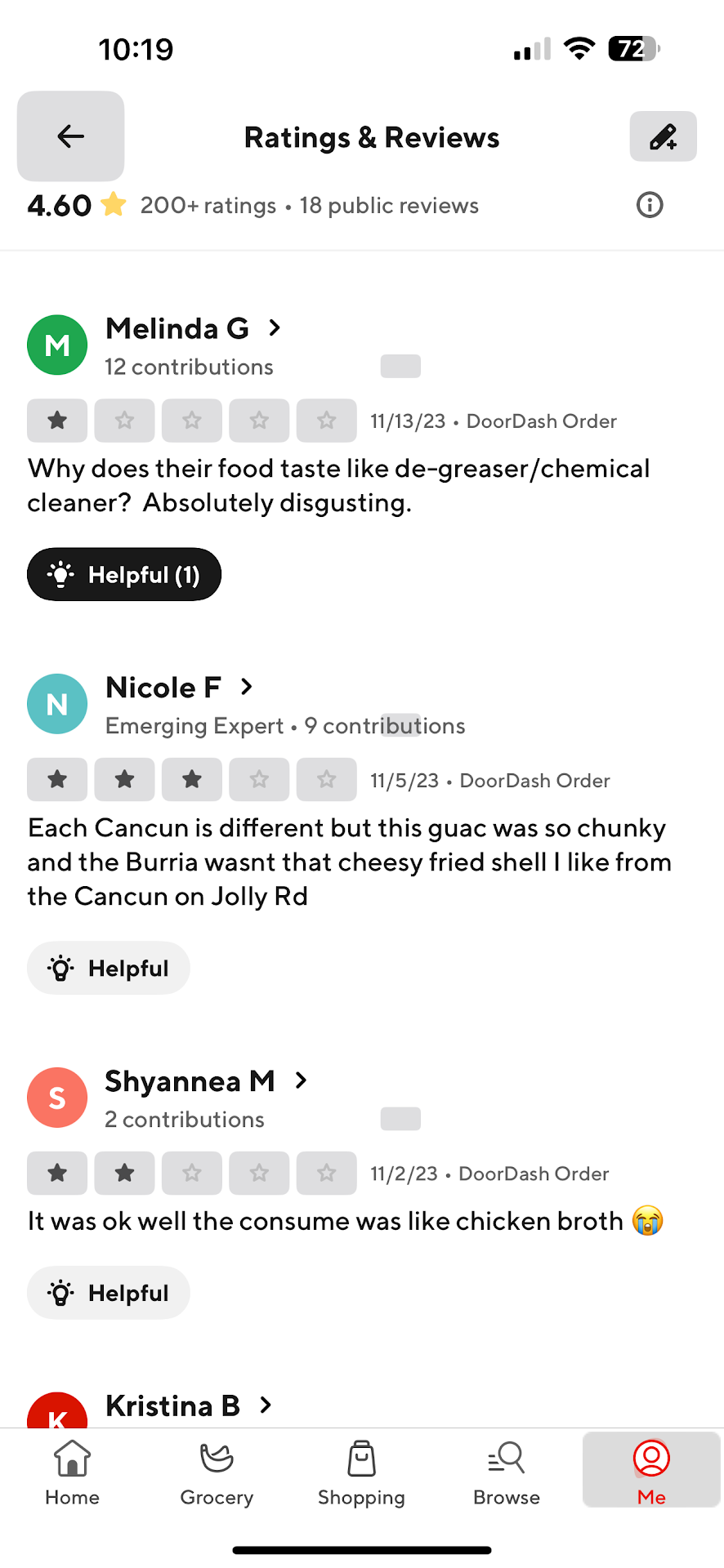The image size is (724, 1568).
Task: Mark Nicole F's review as helpful
Action: point(109,968)
